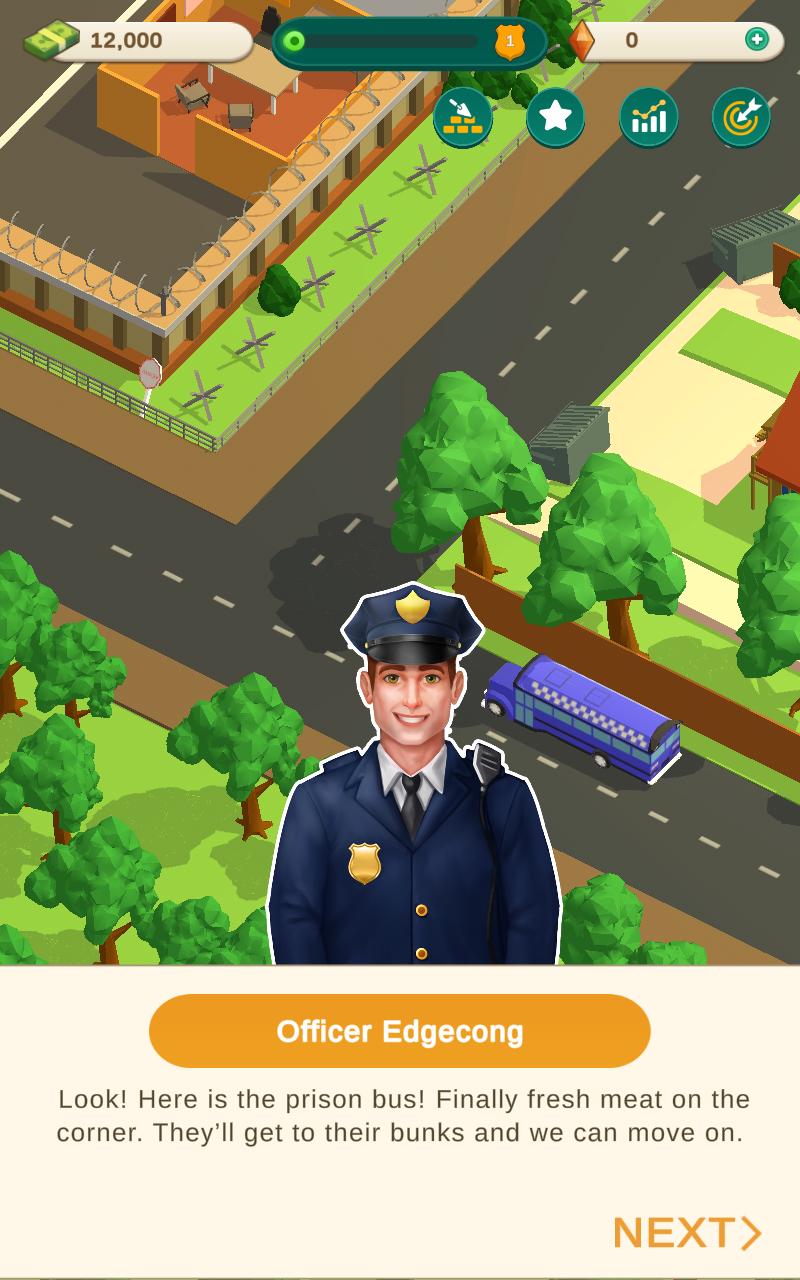Tap the cash balance showing 12,000
Viewport: 800px width, 1280px height.
(x=138, y=41)
